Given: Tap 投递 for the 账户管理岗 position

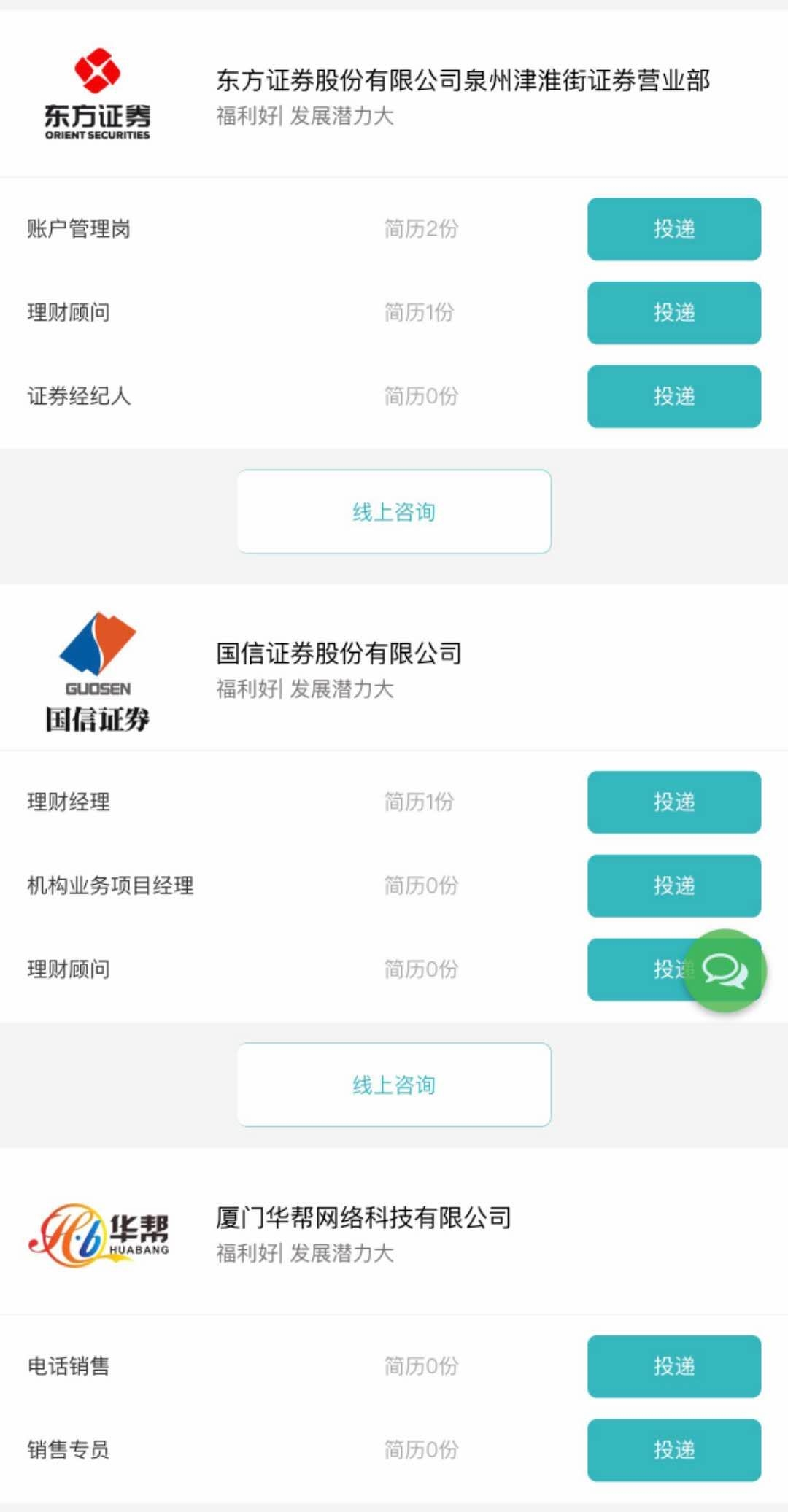Looking at the screenshot, I should [x=674, y=229].
